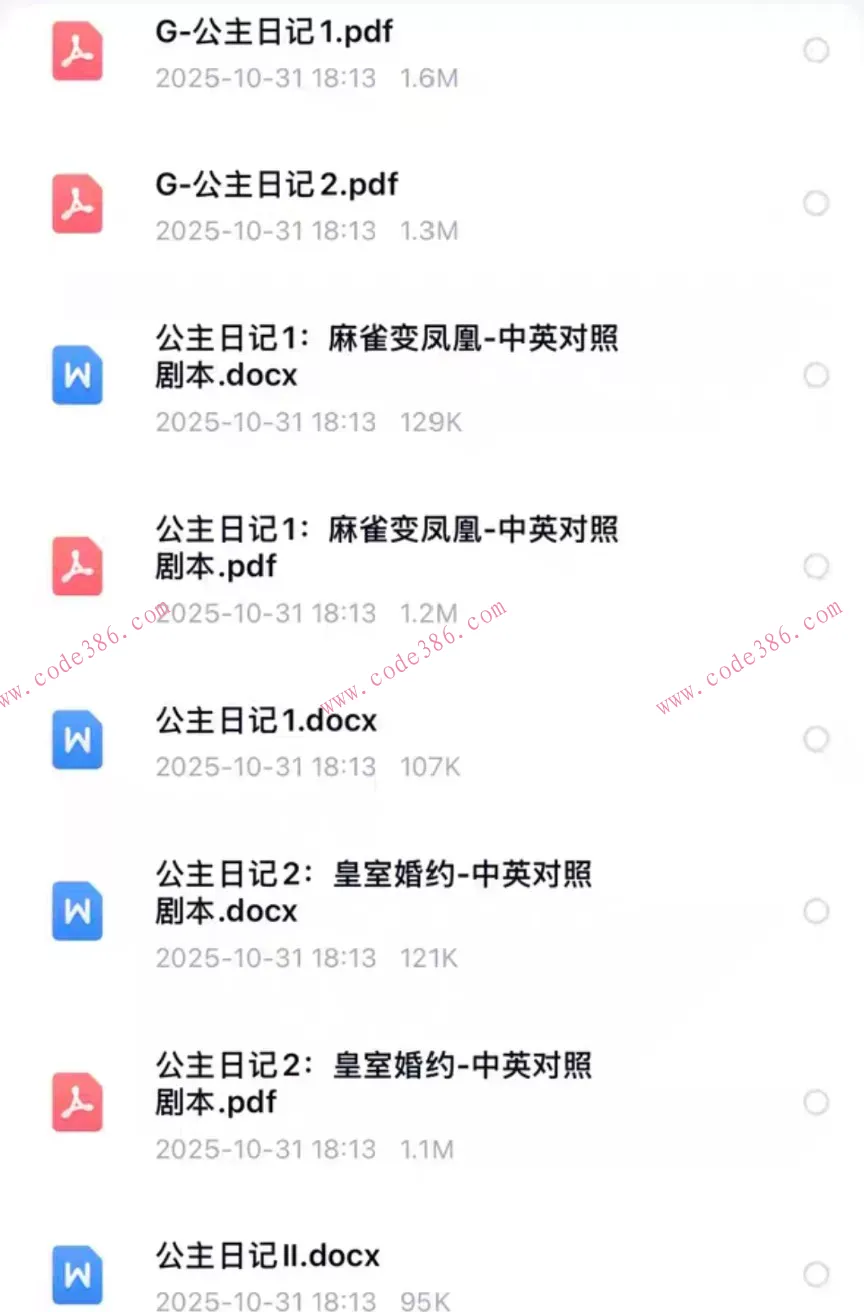Select the checkbox for 公主日记2：皇室婚约-中英对照剧本.pdf
This screenshot has width=864, height=1312.
(x=817, y=1103)
